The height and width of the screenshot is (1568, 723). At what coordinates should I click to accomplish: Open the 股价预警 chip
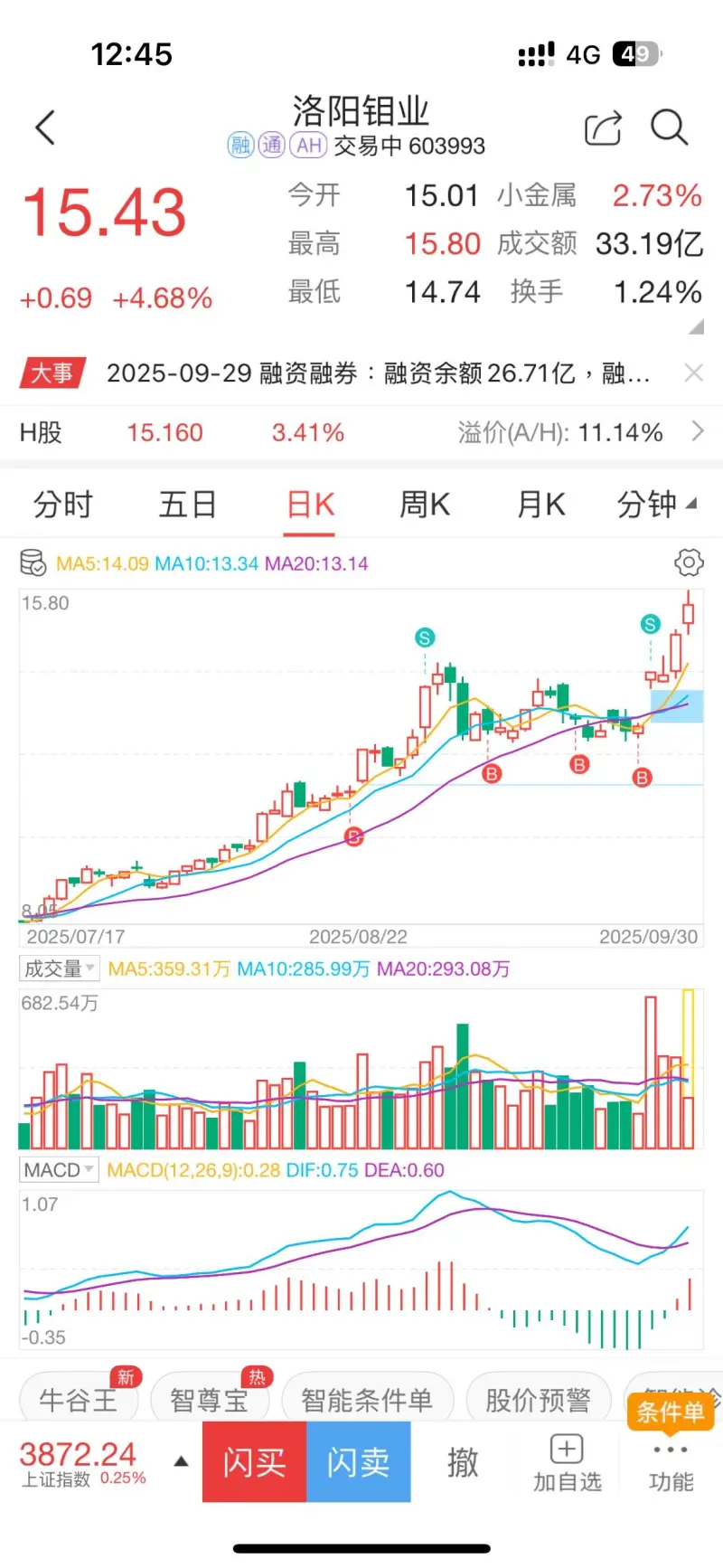click(538, 1401)
